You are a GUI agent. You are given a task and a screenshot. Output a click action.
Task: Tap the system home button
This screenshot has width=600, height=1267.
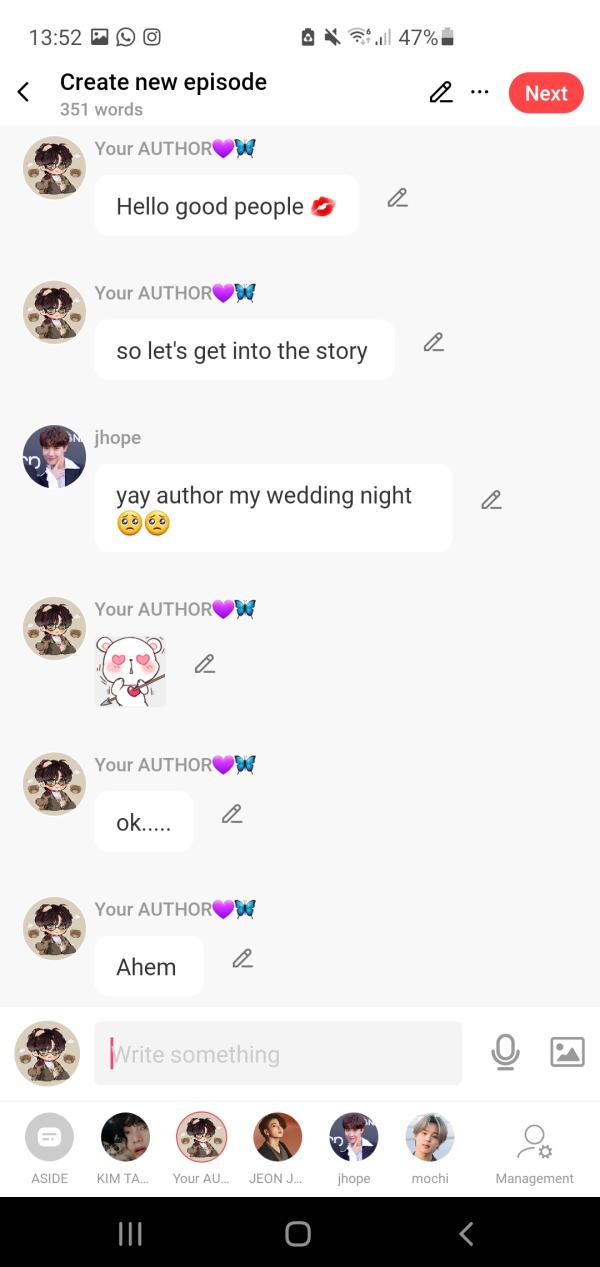tap(298, 1234)
